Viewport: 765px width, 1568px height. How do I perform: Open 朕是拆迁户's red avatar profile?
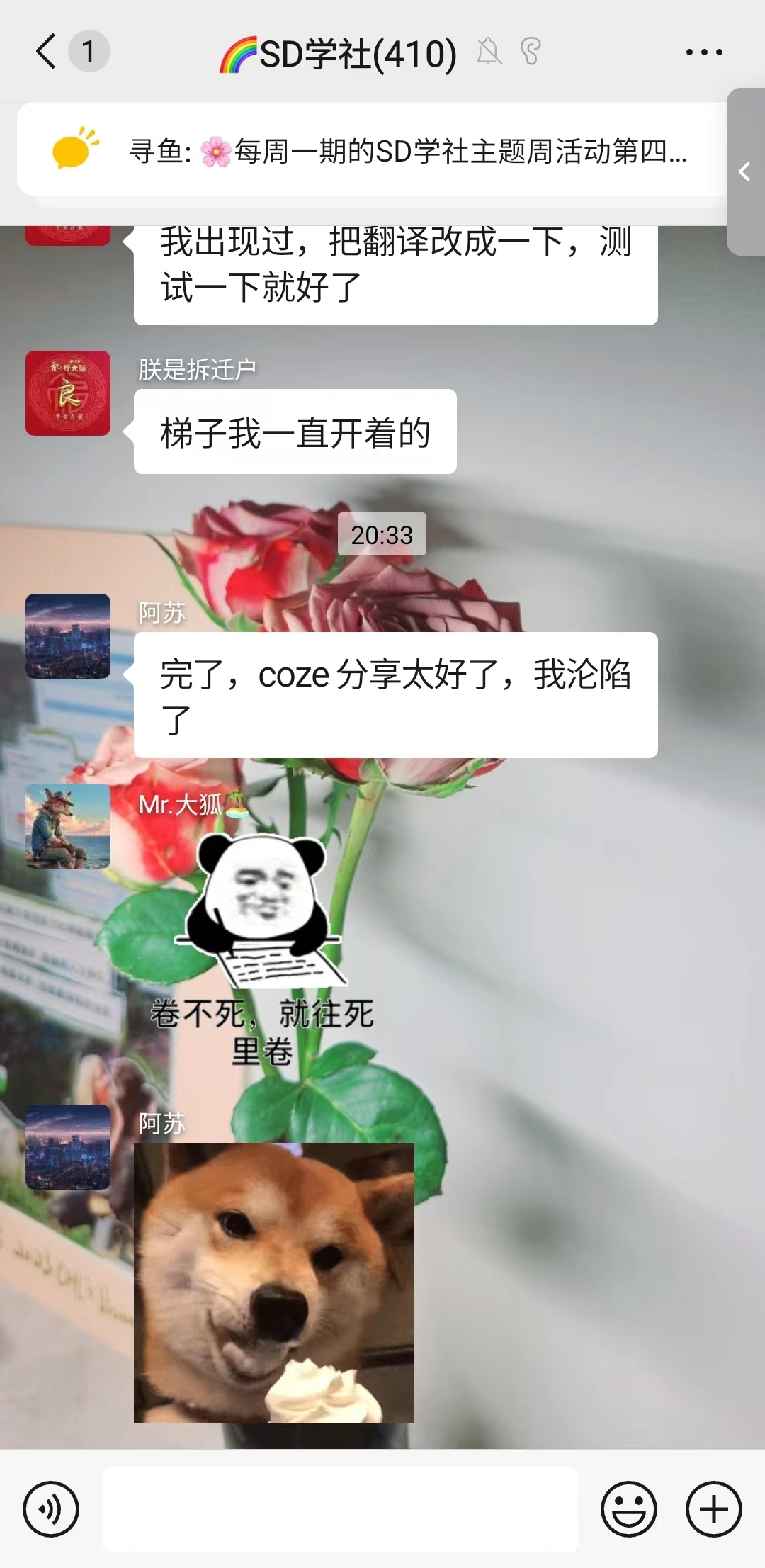[x=68, y=393]
